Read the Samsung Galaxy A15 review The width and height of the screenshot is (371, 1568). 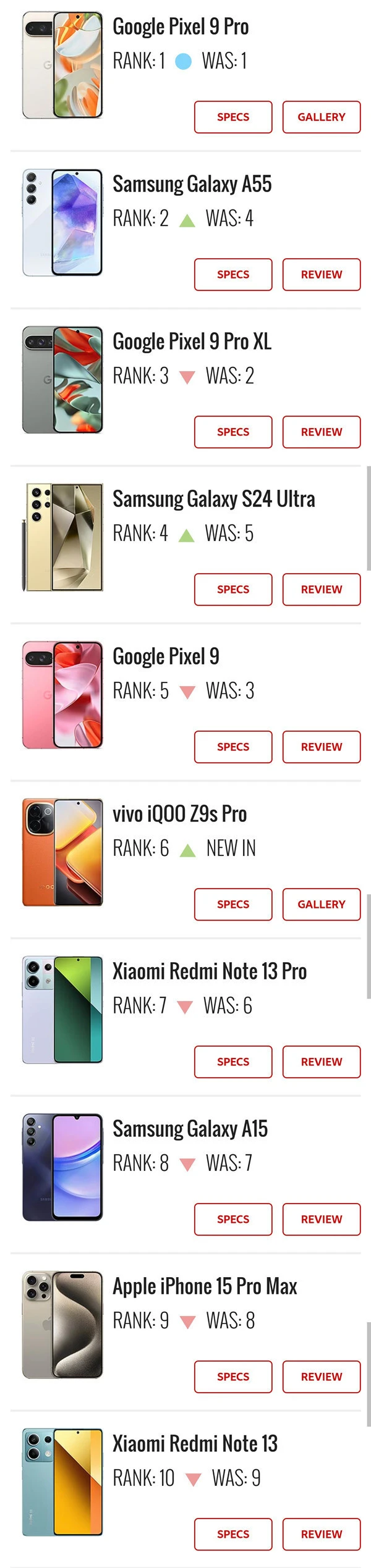(321, 1220)
